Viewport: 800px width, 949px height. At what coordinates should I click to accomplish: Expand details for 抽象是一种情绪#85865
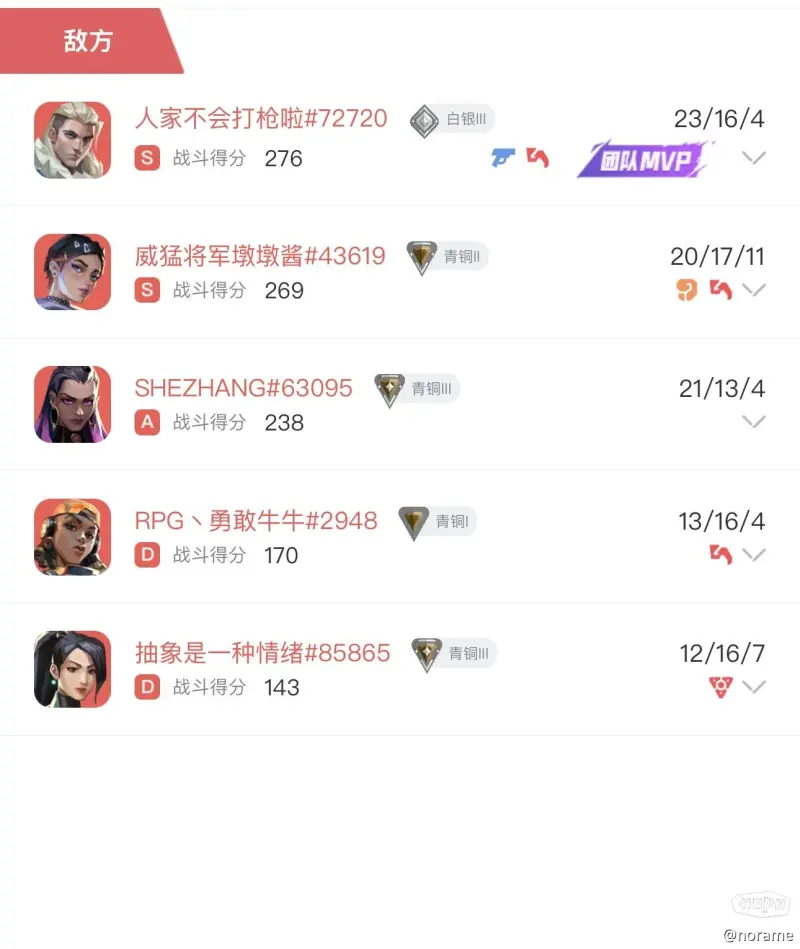point(754,686)
